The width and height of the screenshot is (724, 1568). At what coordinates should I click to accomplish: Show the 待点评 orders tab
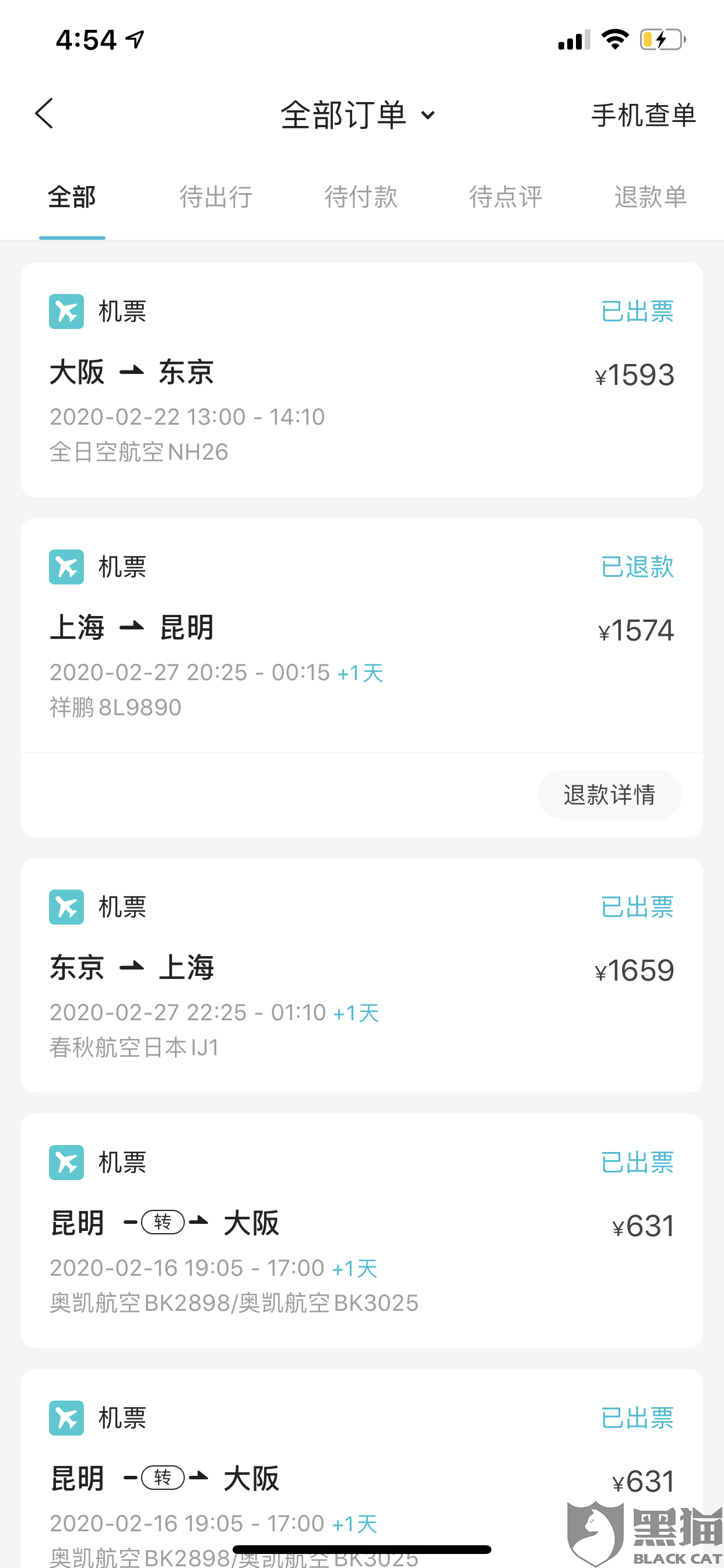pos(505,197)
